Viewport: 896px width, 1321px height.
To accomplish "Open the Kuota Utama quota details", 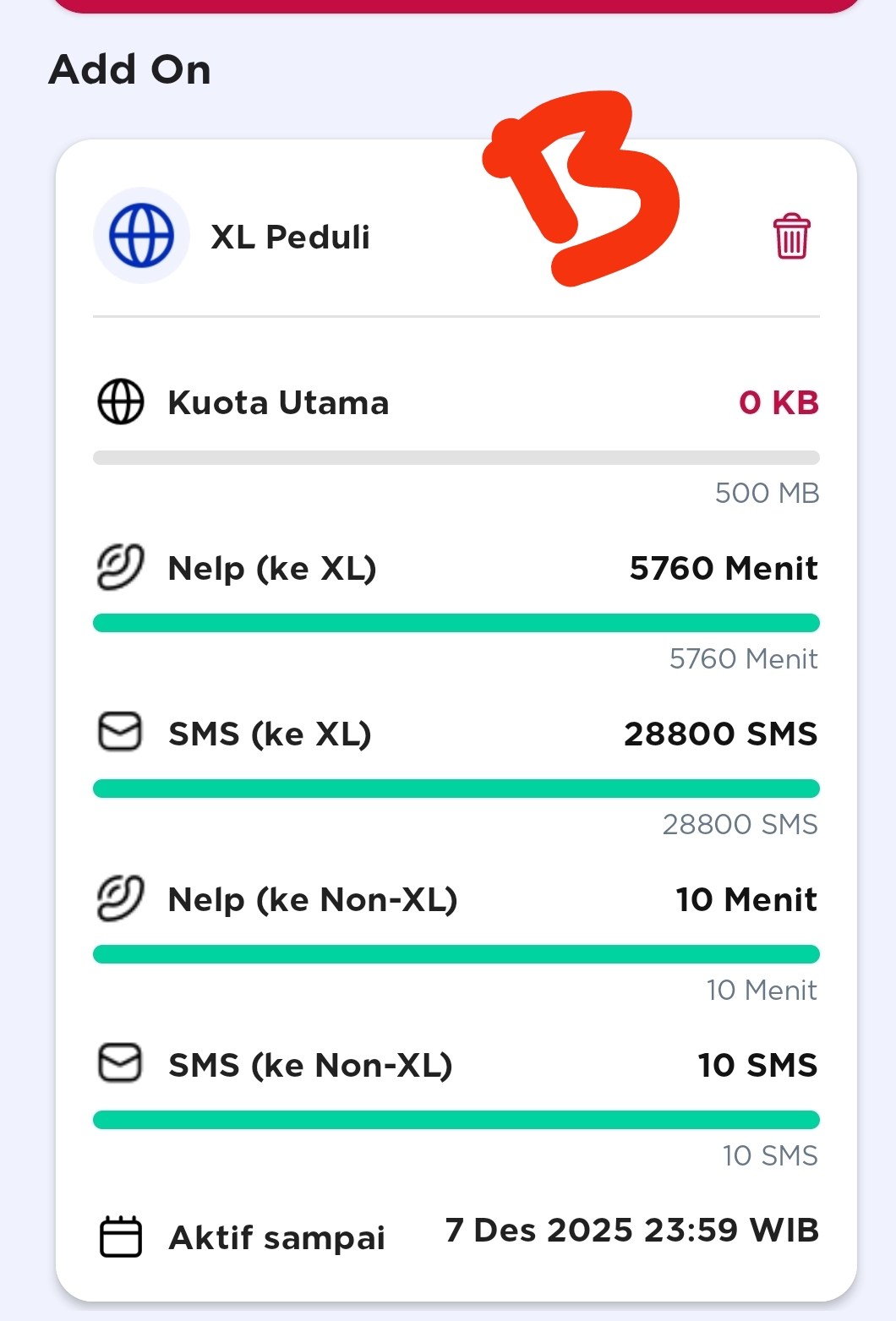I will 278,402.
